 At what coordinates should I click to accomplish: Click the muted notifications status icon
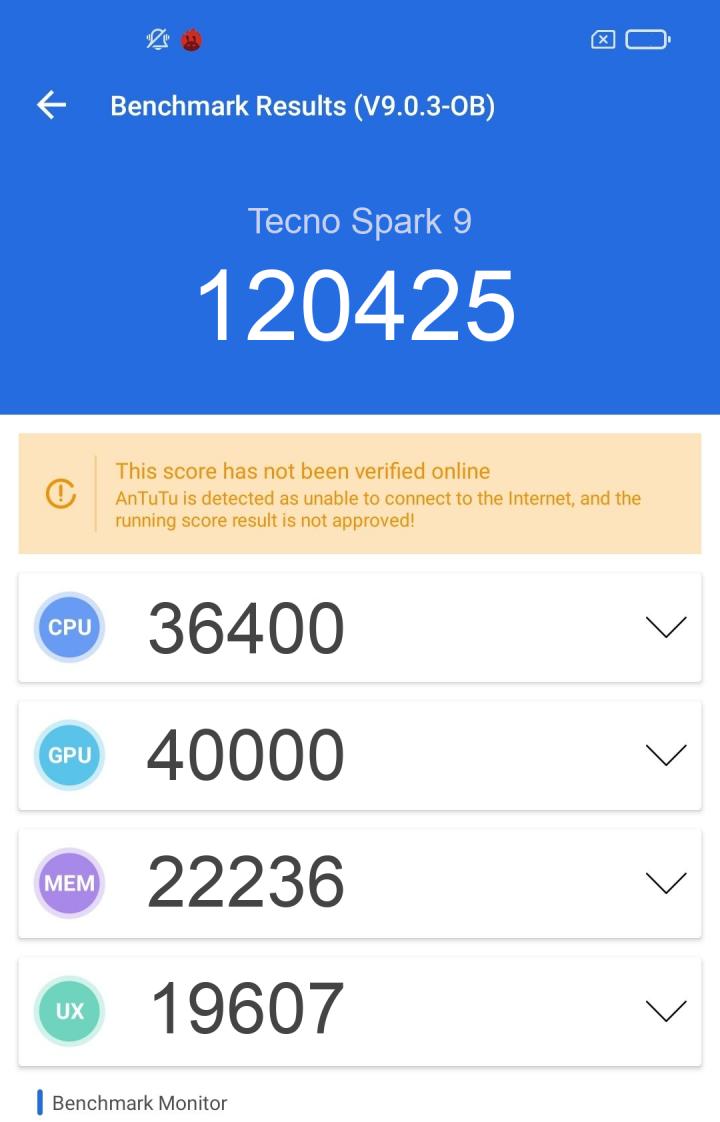click(157, 39)
